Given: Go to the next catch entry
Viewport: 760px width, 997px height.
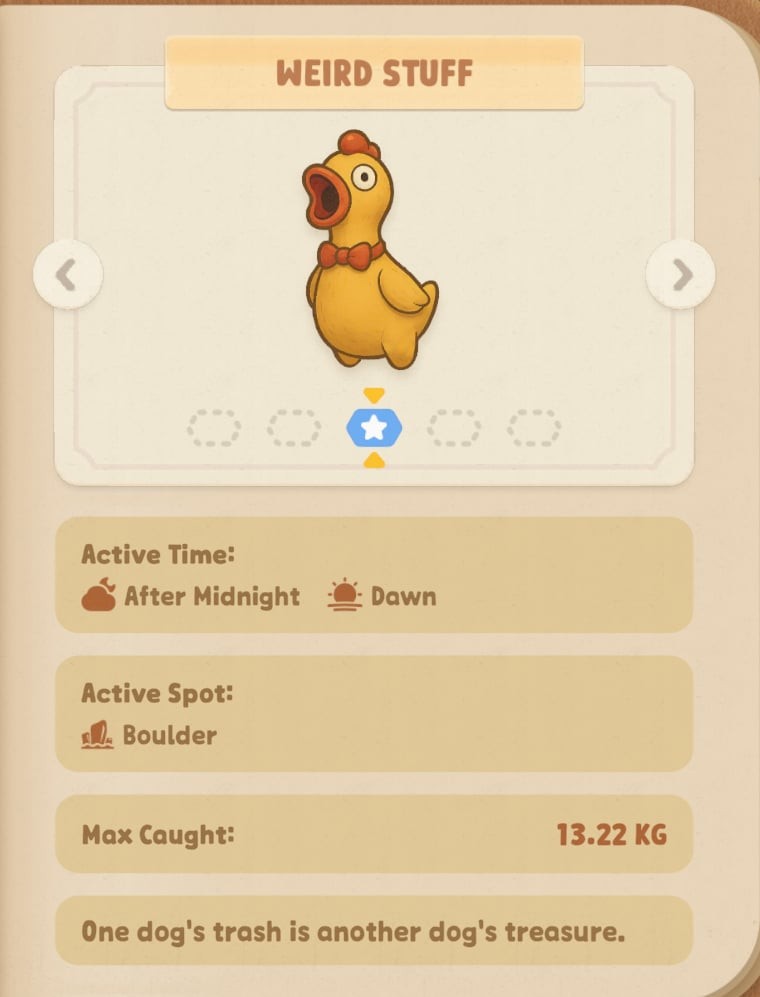Looking at the screenshot, I should click(681, 274).
